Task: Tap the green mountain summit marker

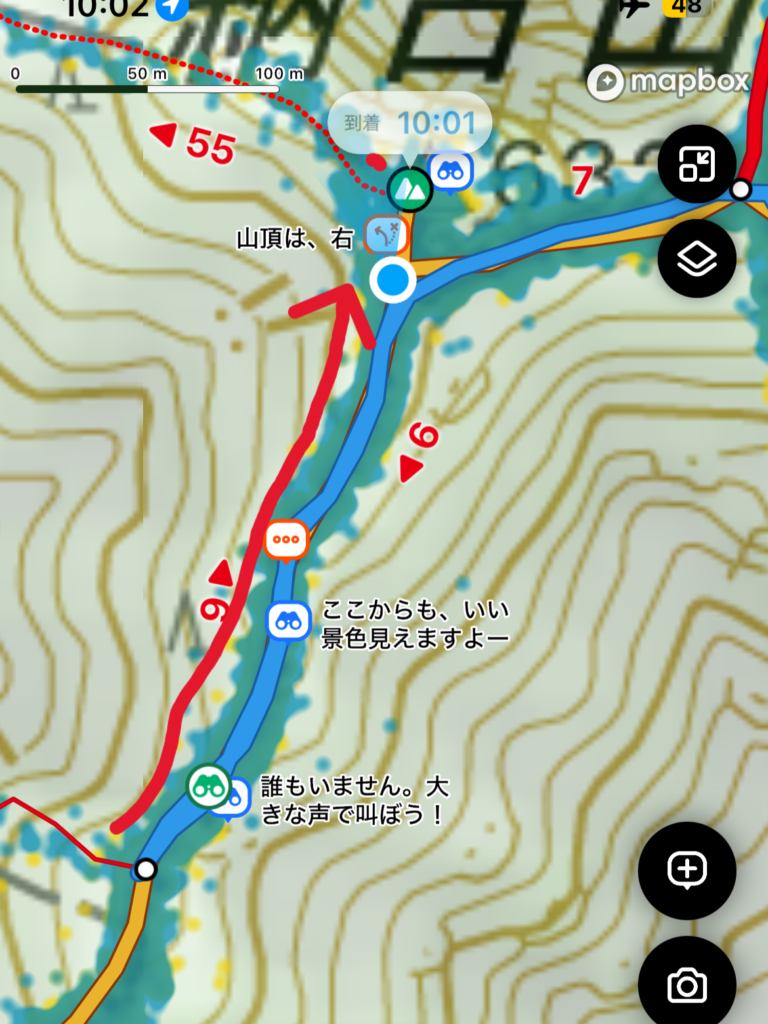Action: click(x=408, y=188)
